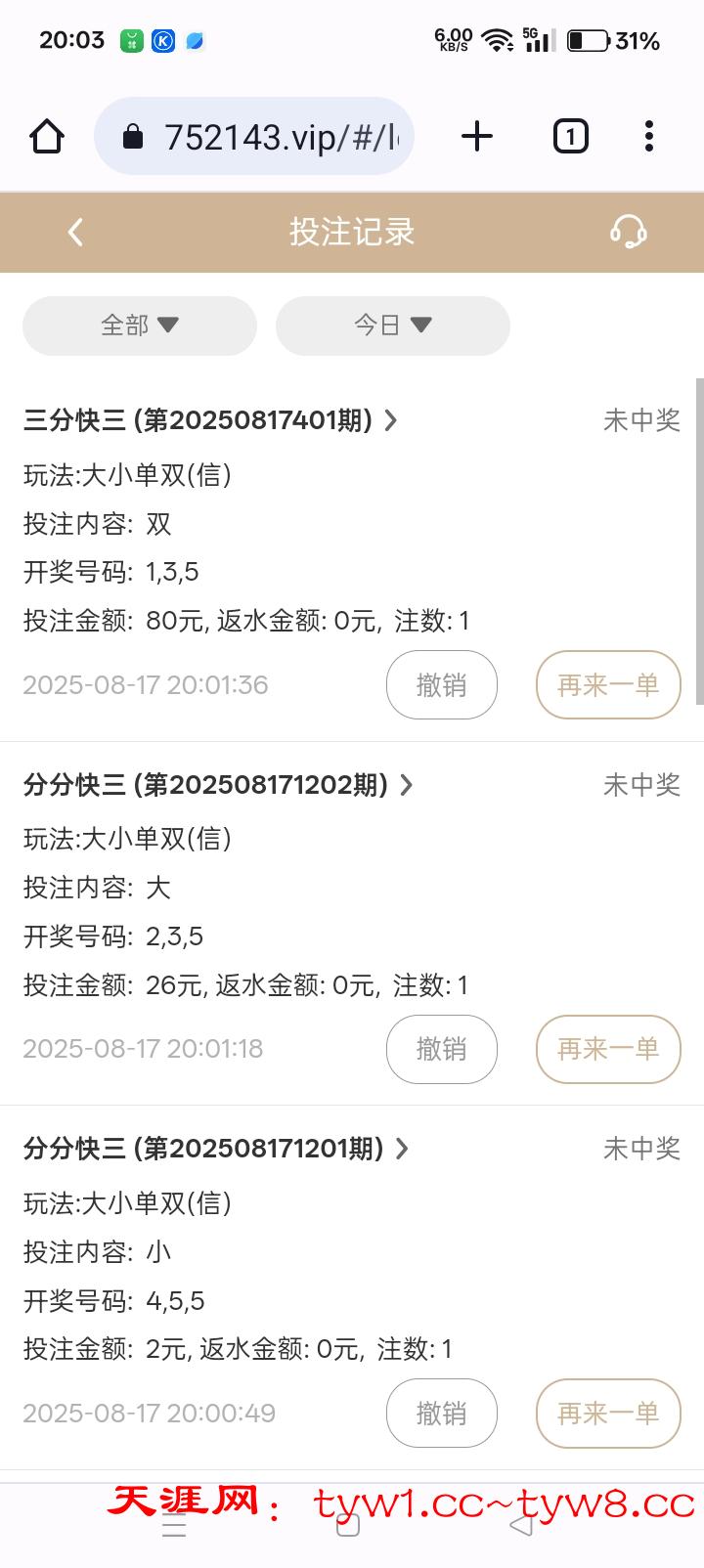The width and height of the screenshot is (704, 1568).
Task: Tap 撤销 on the 202508171201期 bet
Action: click(441, 1414)
